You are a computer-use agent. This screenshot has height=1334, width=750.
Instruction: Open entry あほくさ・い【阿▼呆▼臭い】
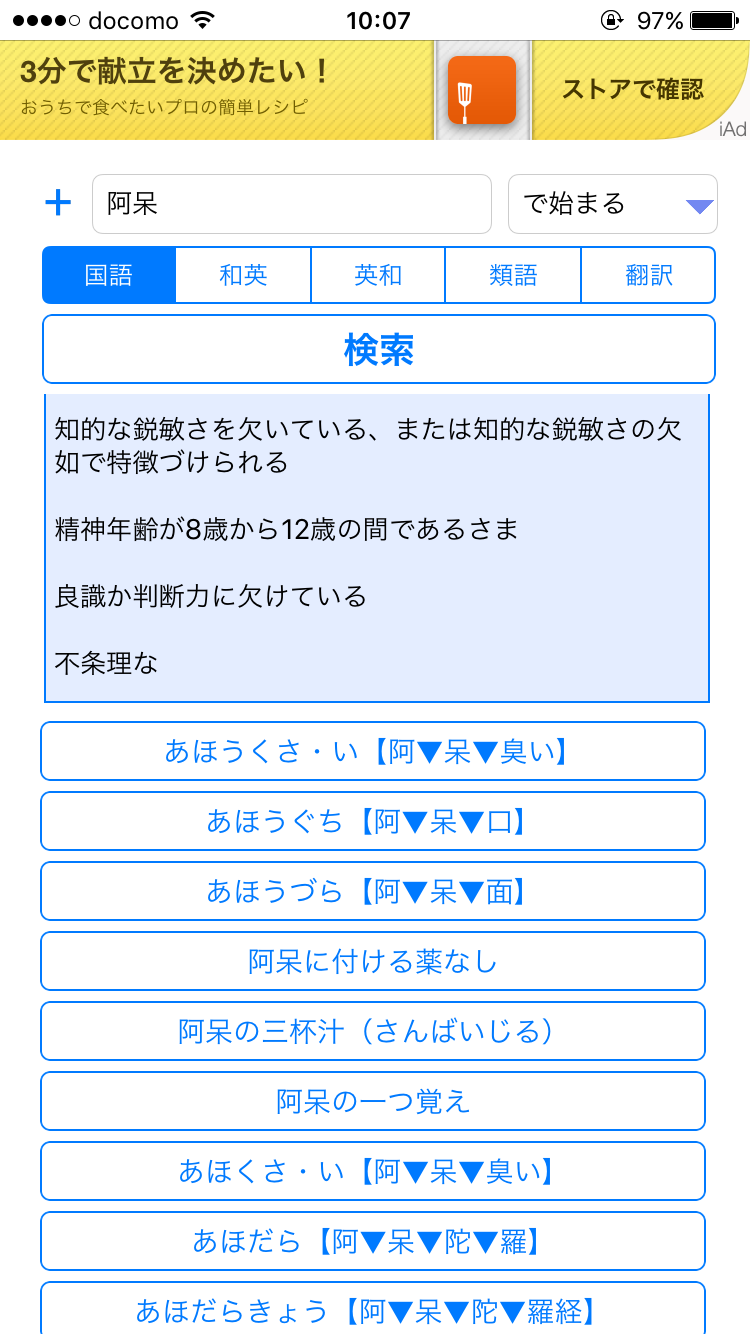point(372,1171)
